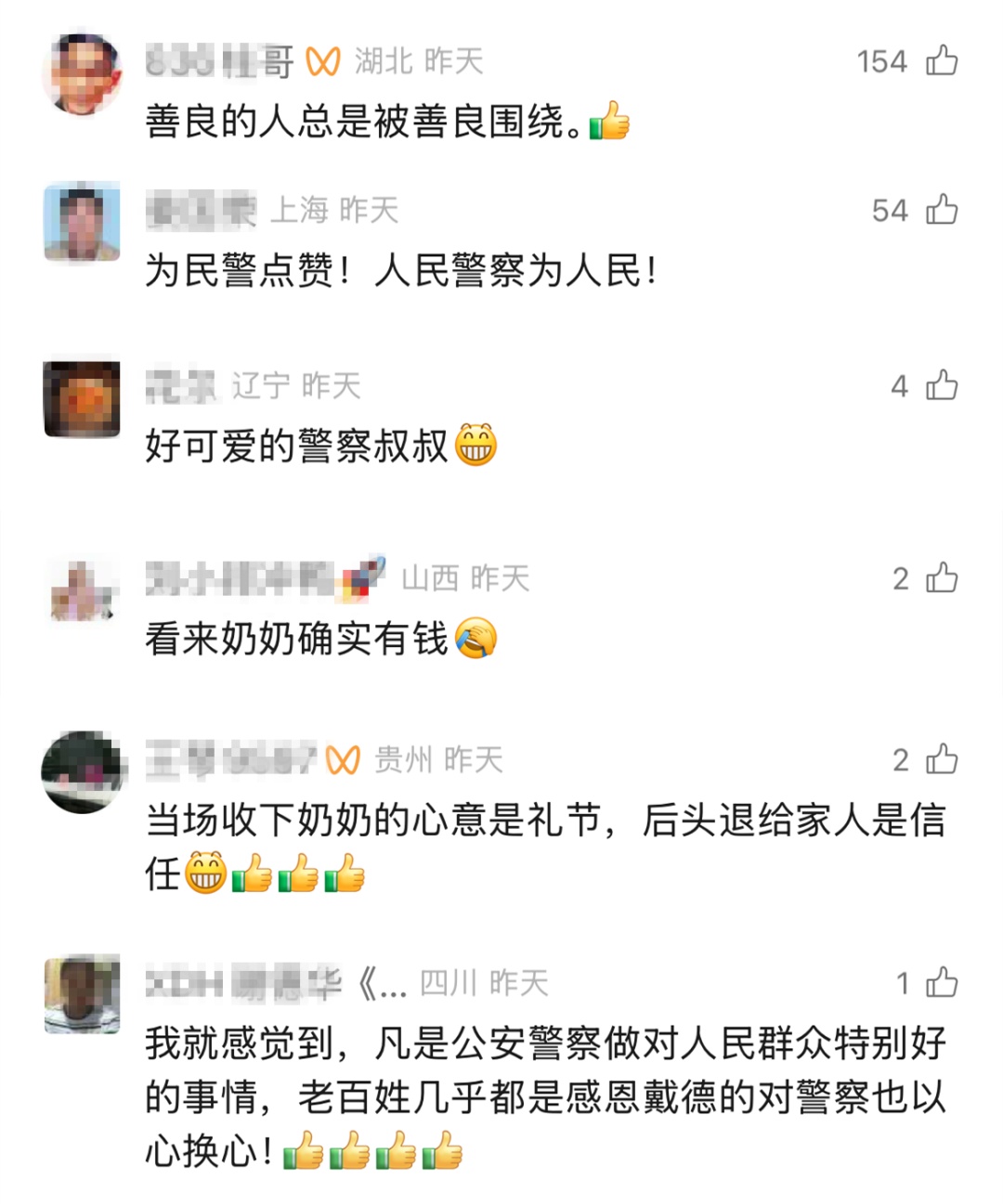Tap the thumbs-up beside the 54-like comment

click(x=942, y=208)
